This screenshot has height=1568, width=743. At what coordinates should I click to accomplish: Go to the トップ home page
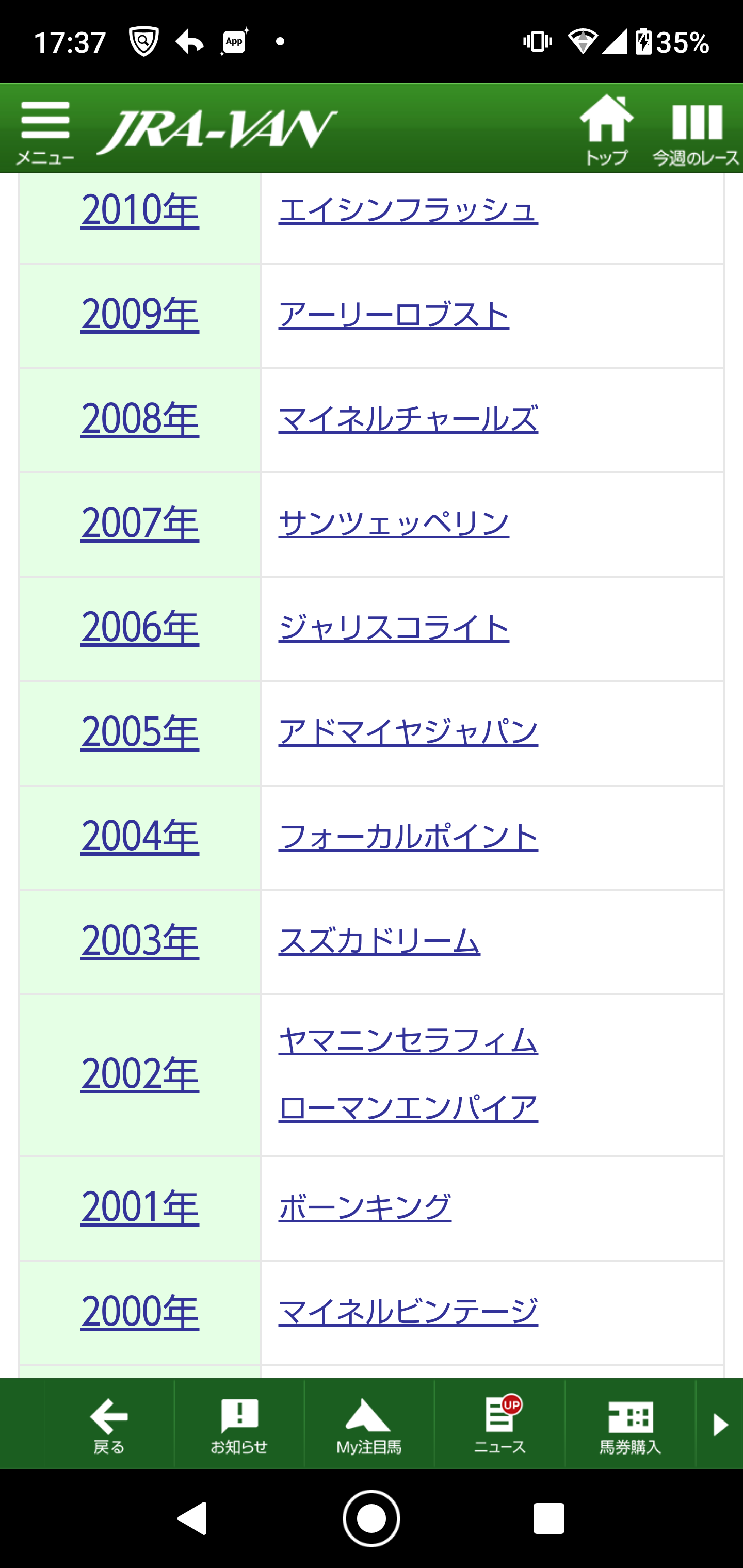[605, 129]
